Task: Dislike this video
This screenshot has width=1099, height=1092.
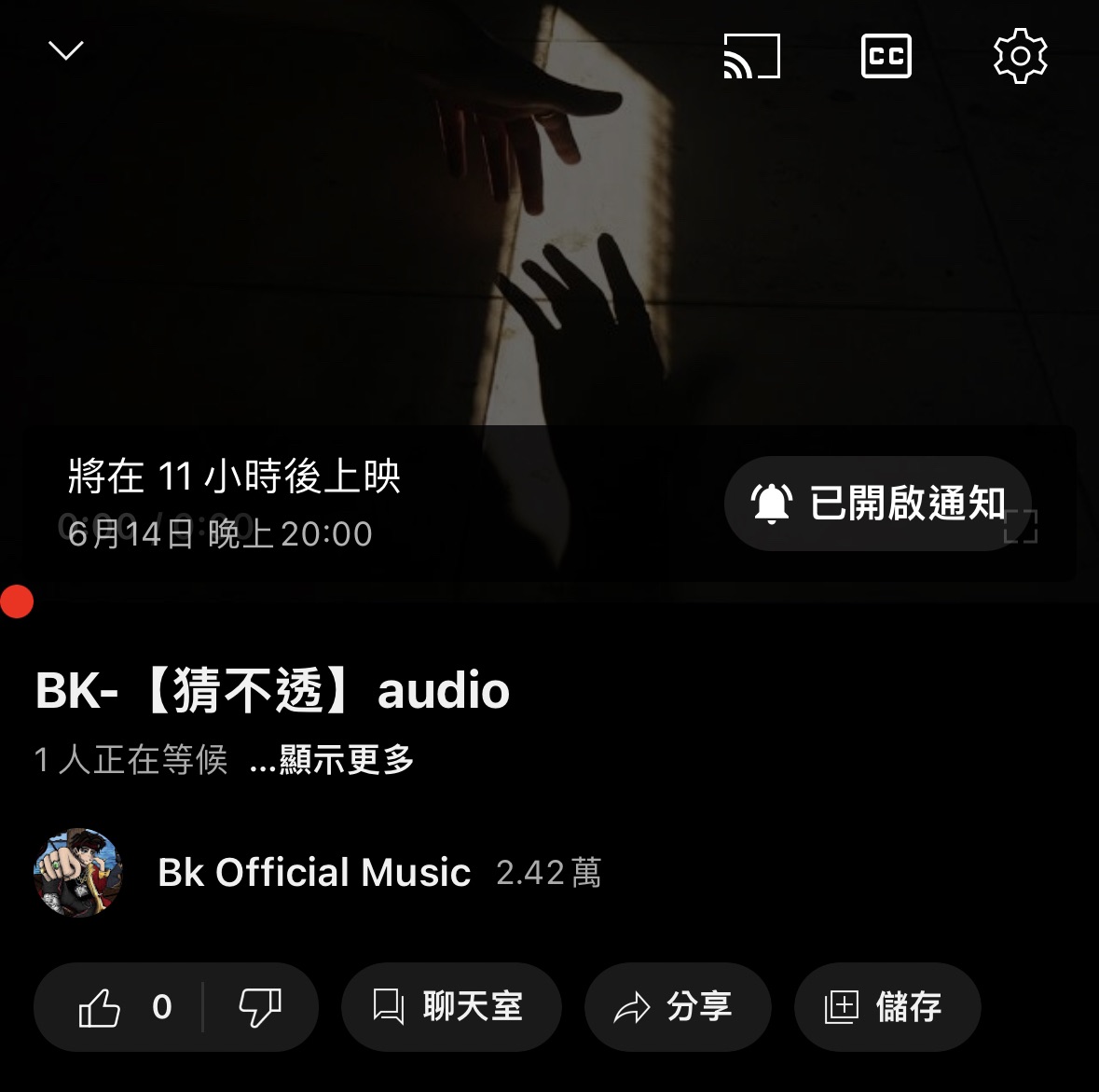Action: click(260, 1007)
